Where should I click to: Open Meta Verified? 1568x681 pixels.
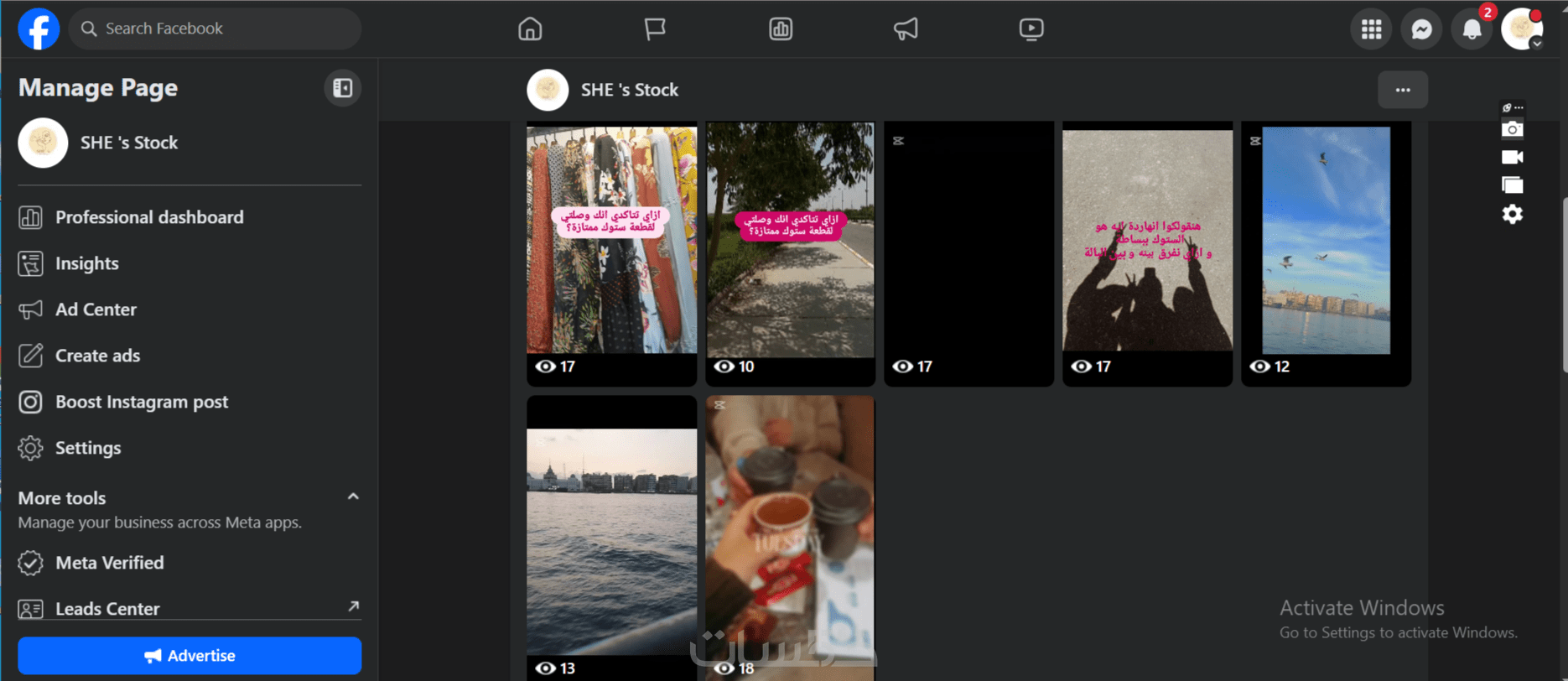109,563
